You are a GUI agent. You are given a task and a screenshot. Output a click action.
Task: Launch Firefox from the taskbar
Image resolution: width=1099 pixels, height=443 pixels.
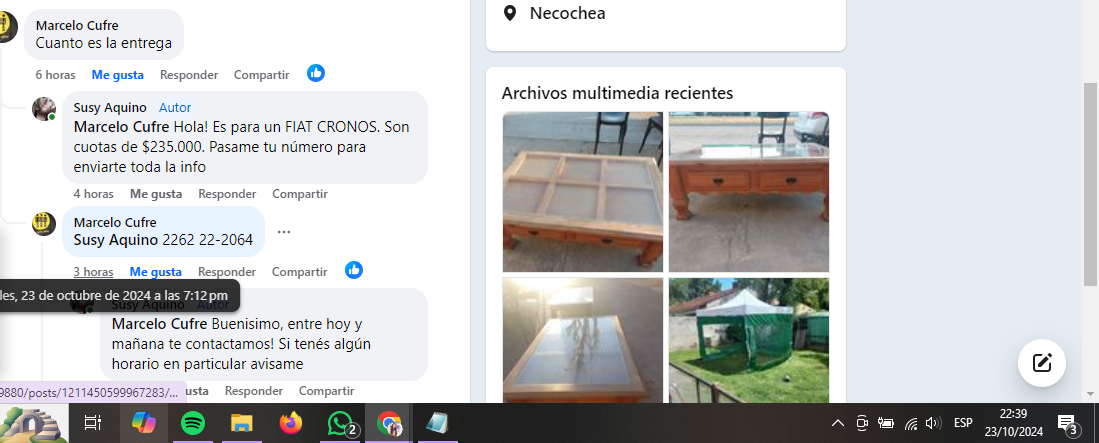click(x=291, y=424)
